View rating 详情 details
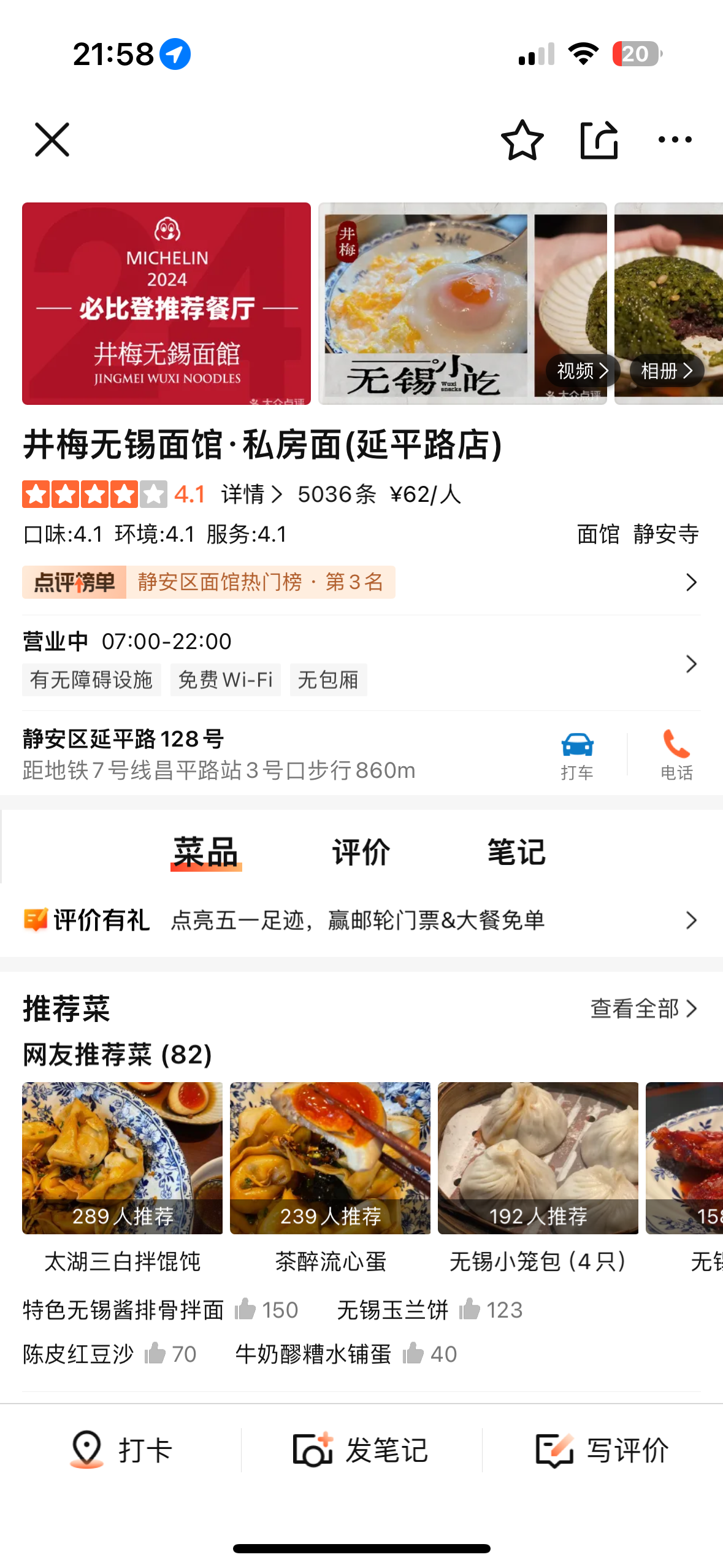The image size is (723, 1568). tap(251, 494)
